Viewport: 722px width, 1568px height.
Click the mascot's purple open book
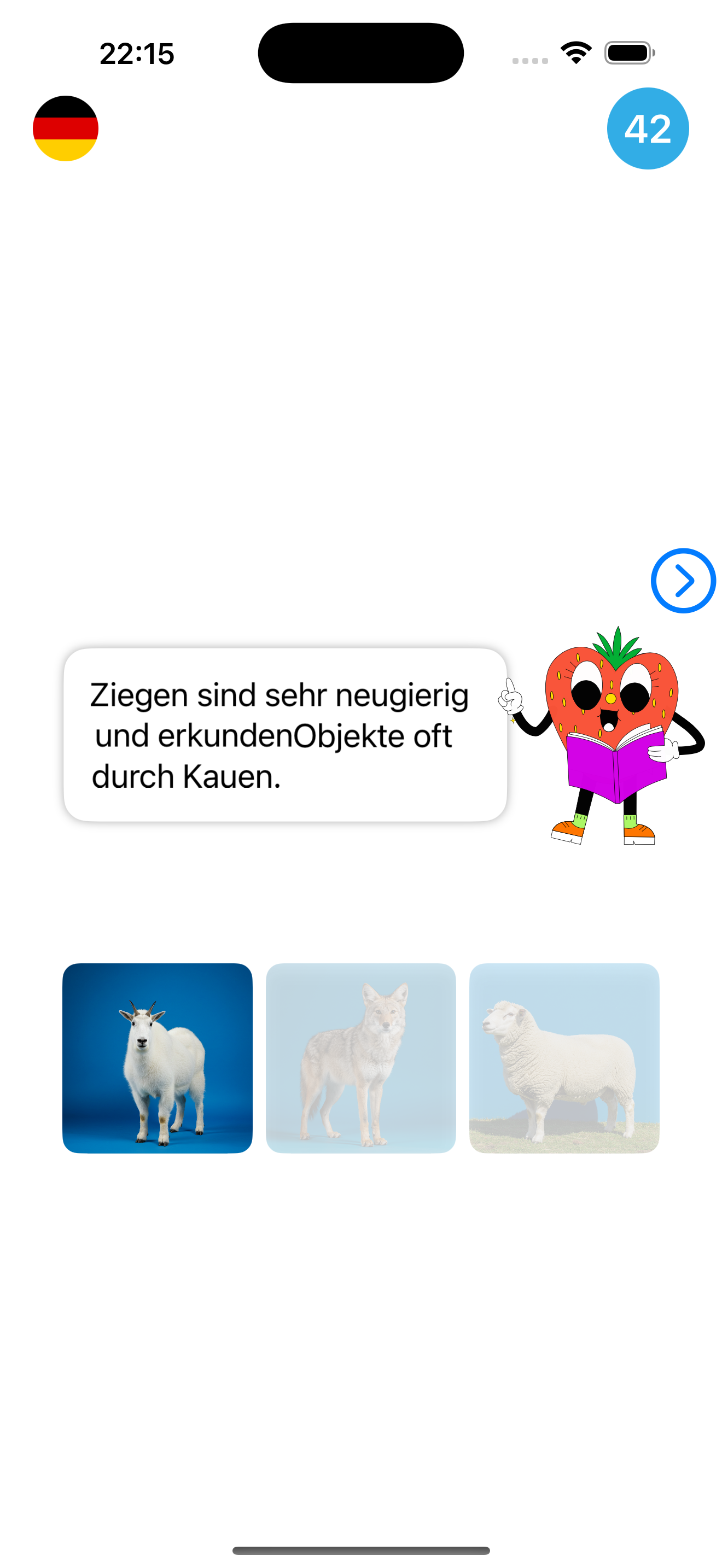pos(612,768)
